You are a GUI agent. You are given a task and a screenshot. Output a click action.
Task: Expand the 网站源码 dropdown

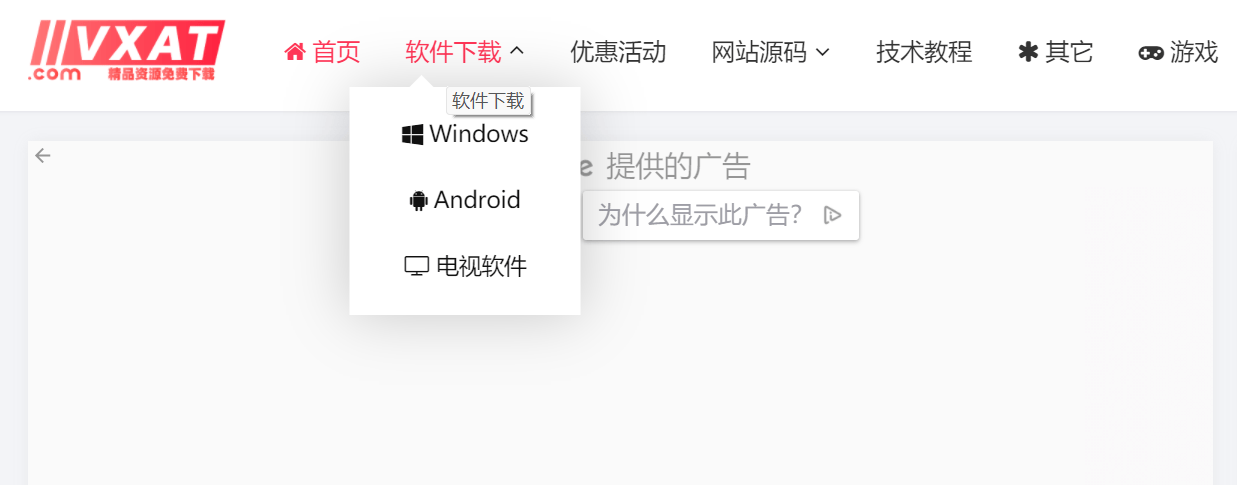pos(770,52)
